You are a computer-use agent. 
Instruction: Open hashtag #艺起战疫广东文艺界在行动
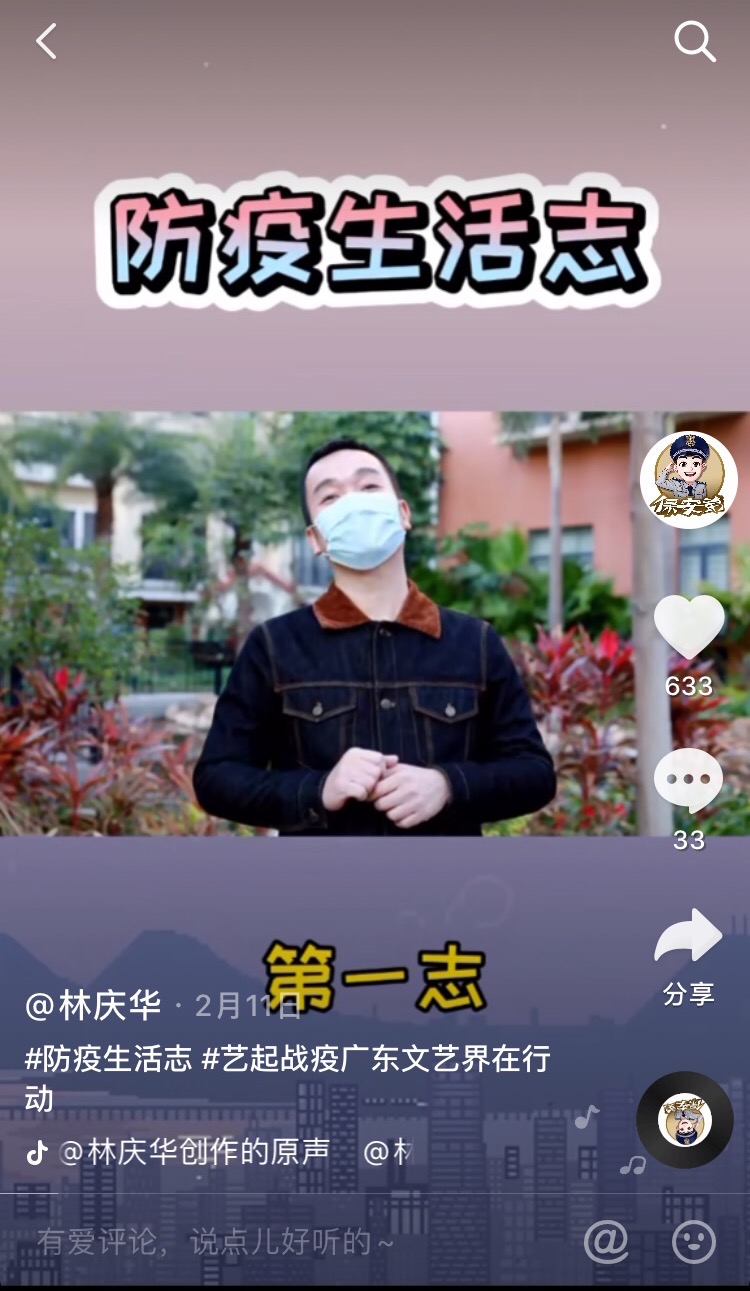(376, 1059)
